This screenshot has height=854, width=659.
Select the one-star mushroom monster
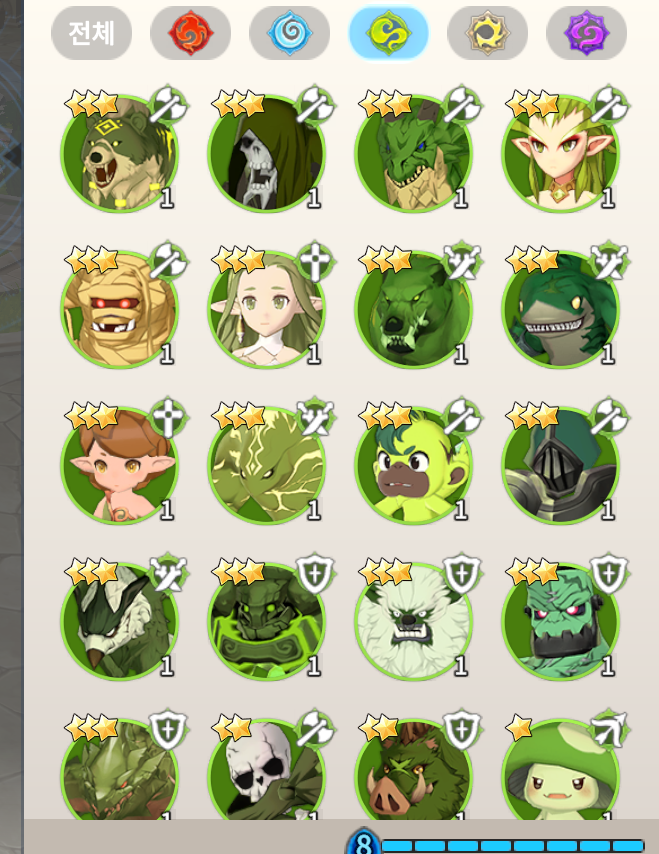(561, 772)
